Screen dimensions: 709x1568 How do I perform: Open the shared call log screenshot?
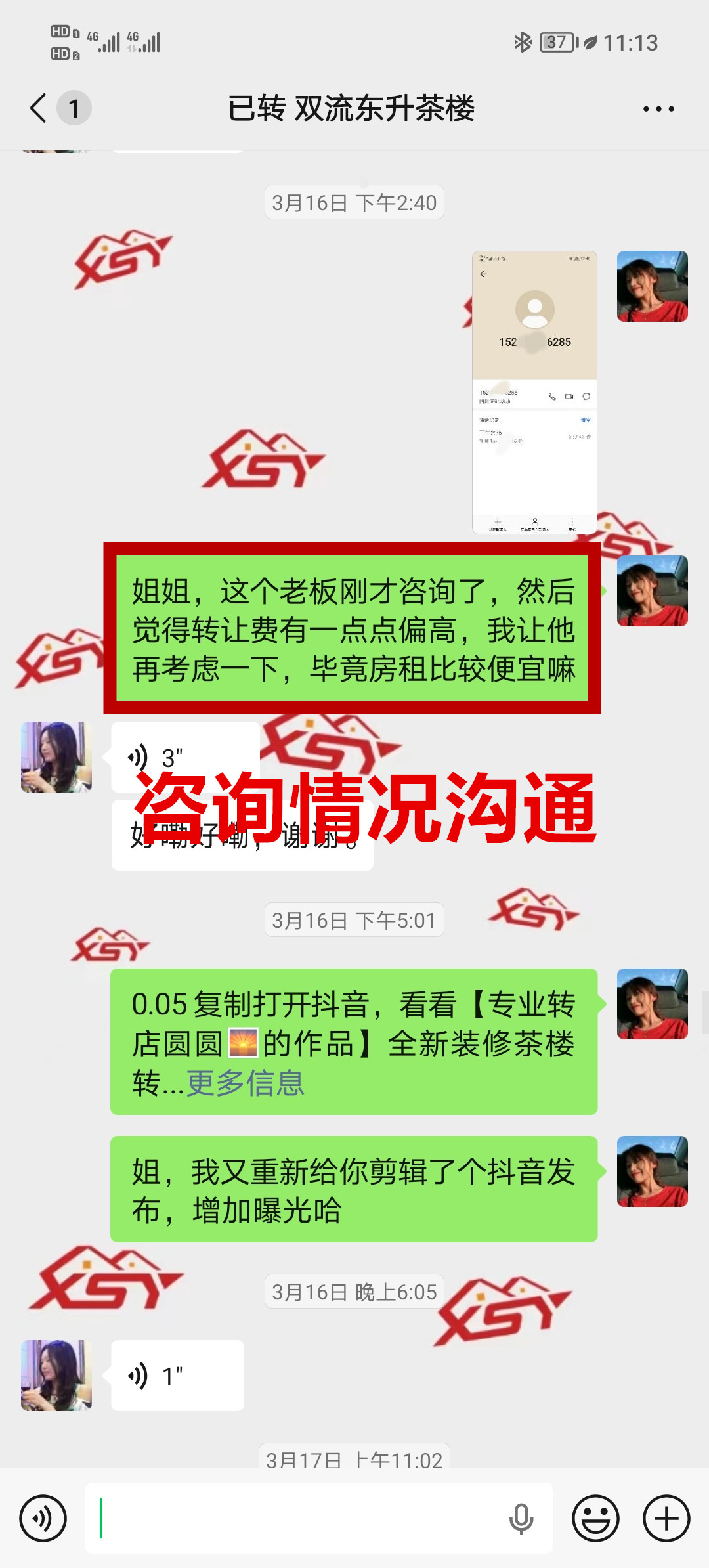(534, 392)
